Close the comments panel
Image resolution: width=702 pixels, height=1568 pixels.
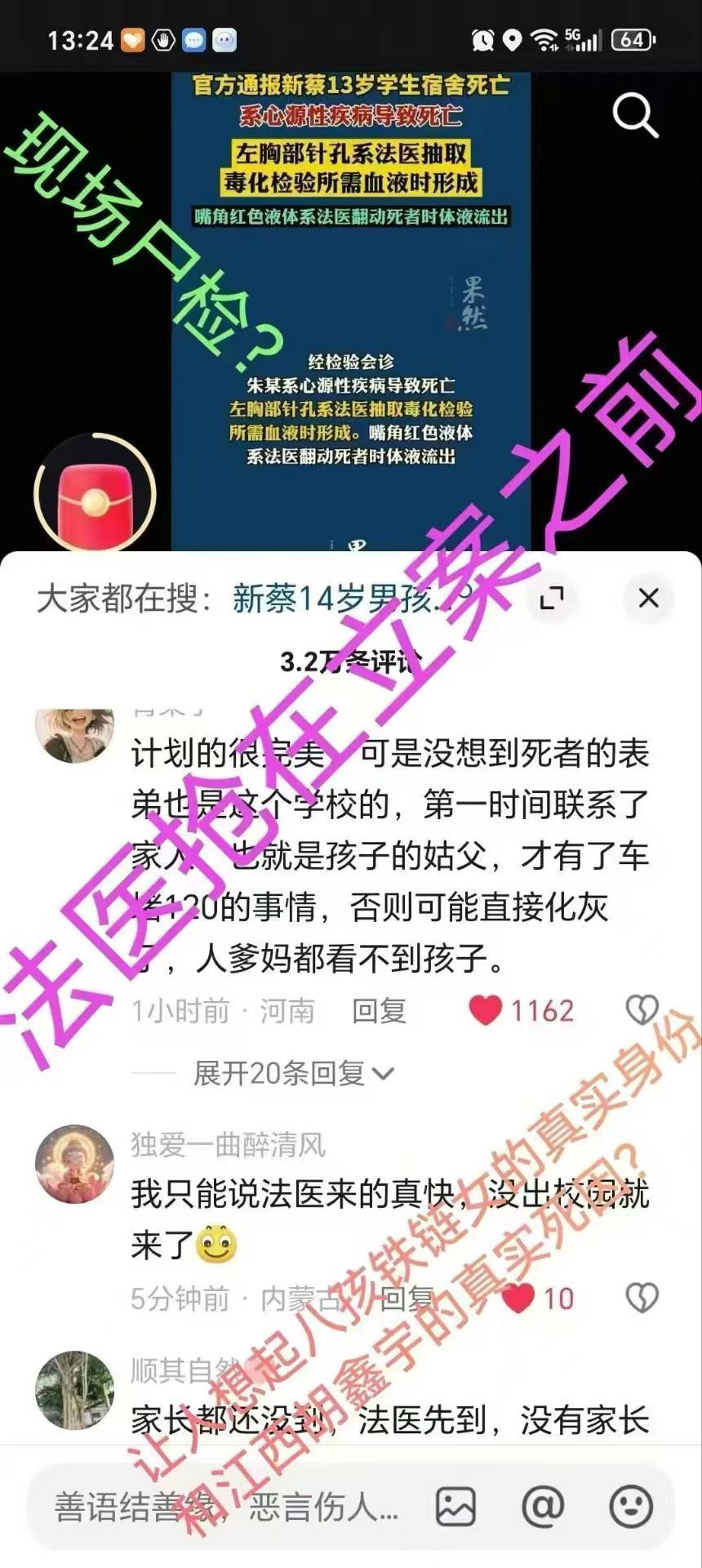[648, 598]
